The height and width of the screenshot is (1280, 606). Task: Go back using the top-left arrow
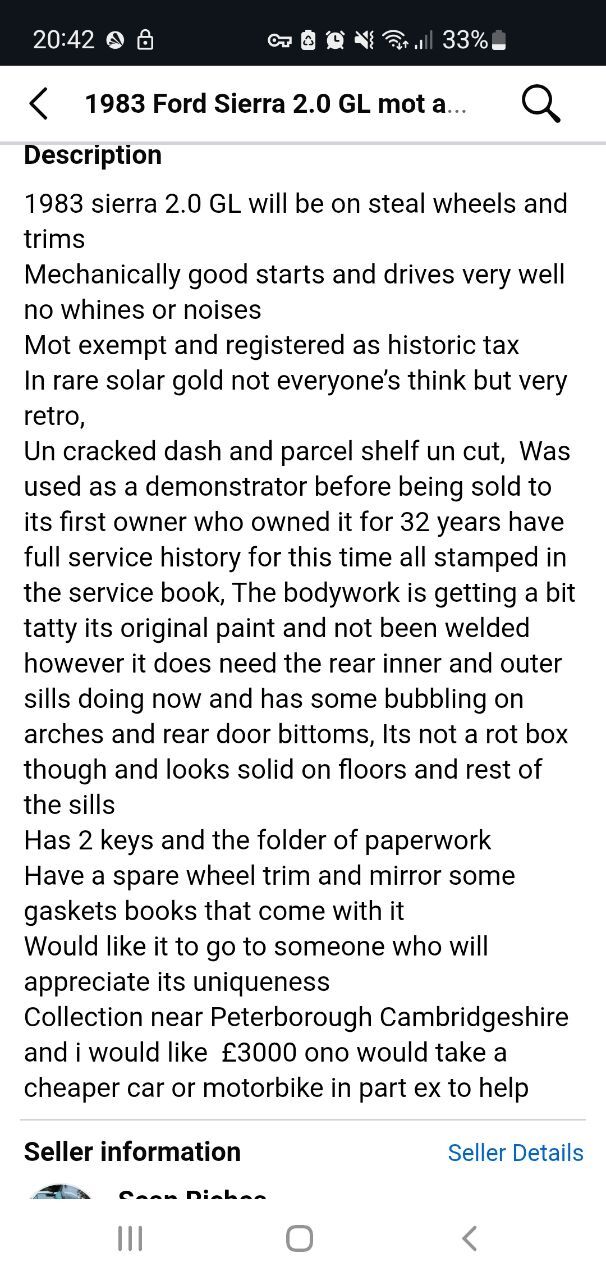38,103
